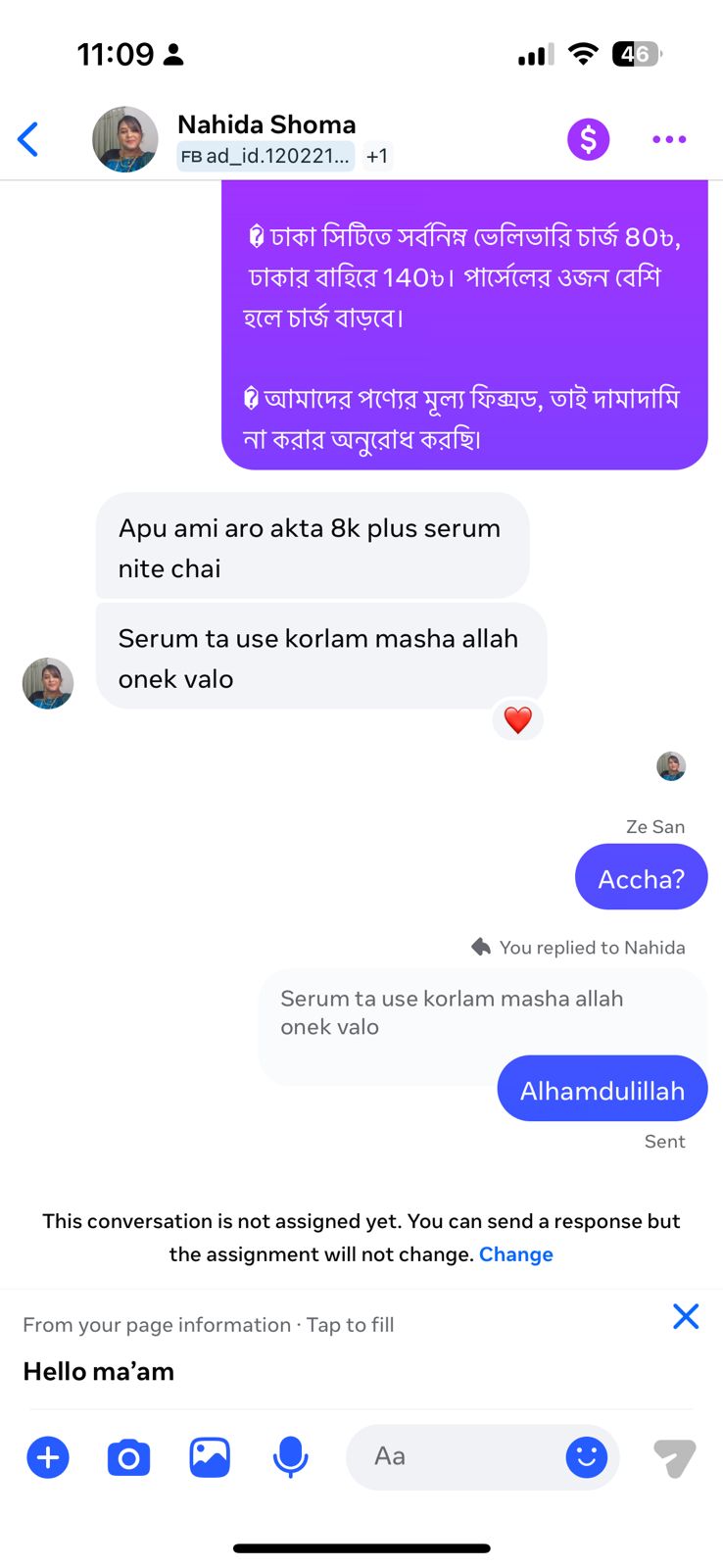Viewport: 723px width, 1568px height.
Task: Open the camera to take a photo
Action: click(128, 1457)
